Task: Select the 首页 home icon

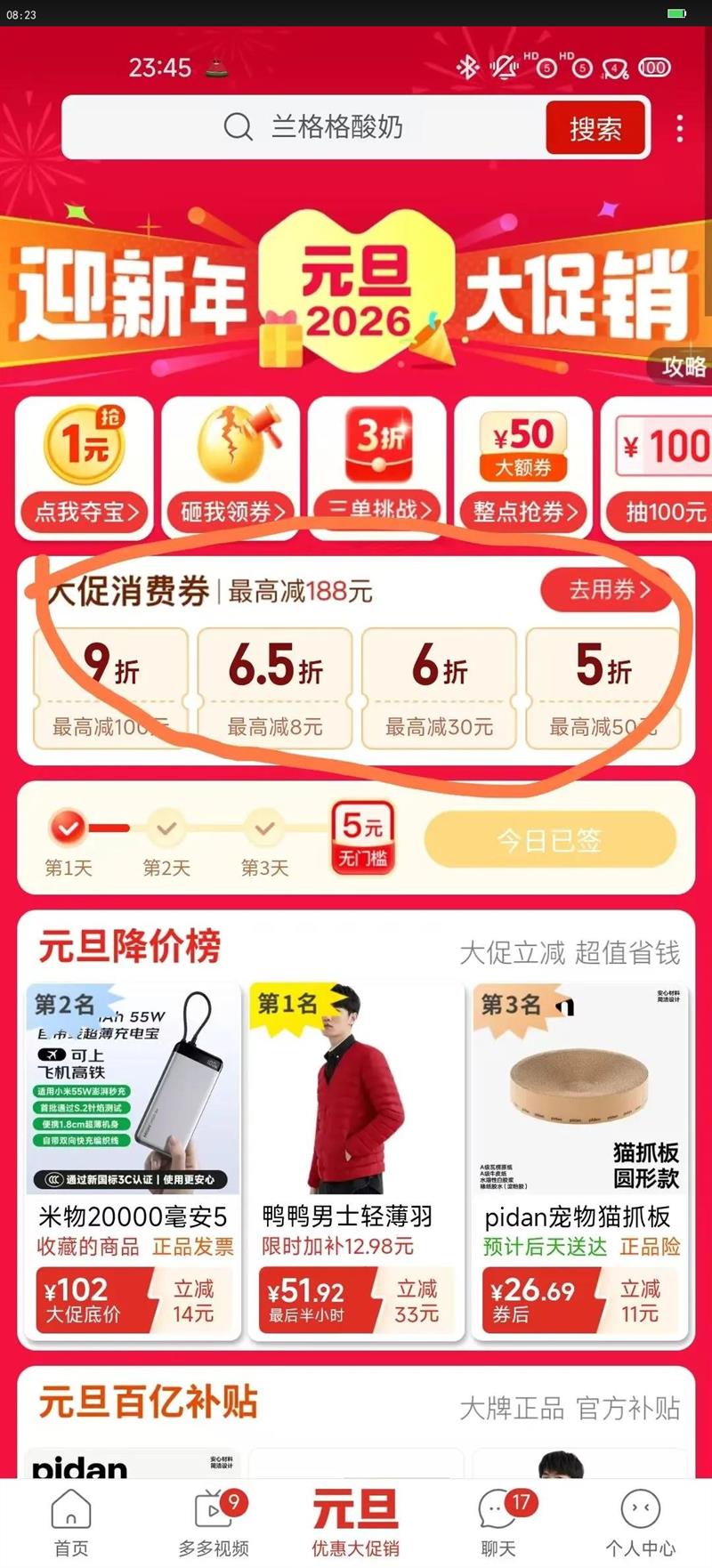Action: pyautogui.click(x=69, y=1522)
